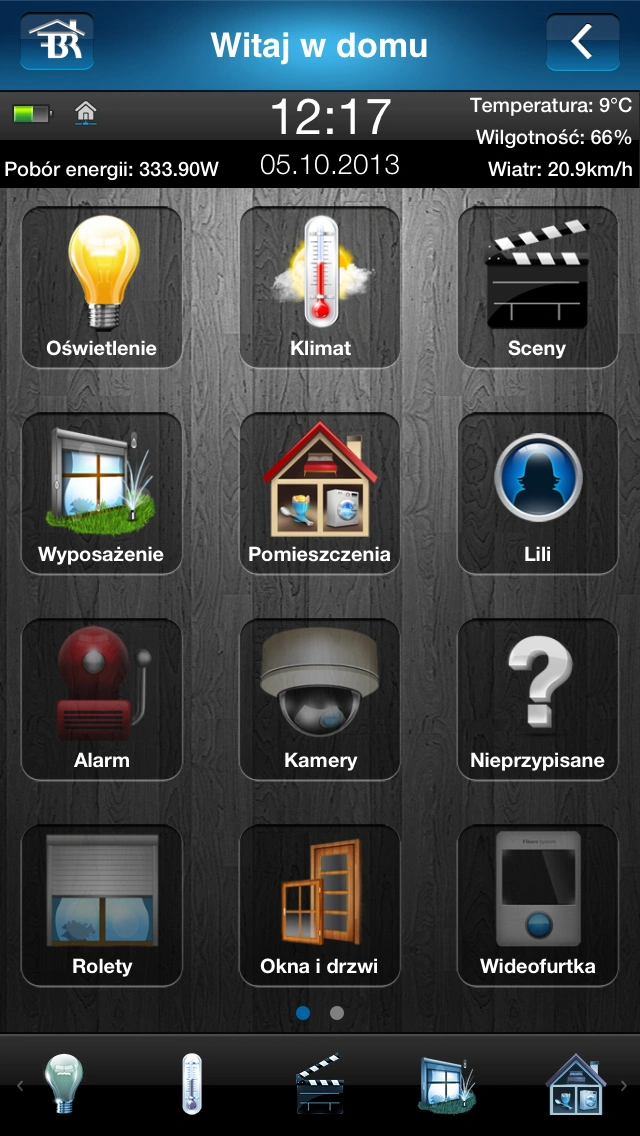Open the Nieprzypisane tile
The height and width of the screenshot is (1136, 640).
538,700
